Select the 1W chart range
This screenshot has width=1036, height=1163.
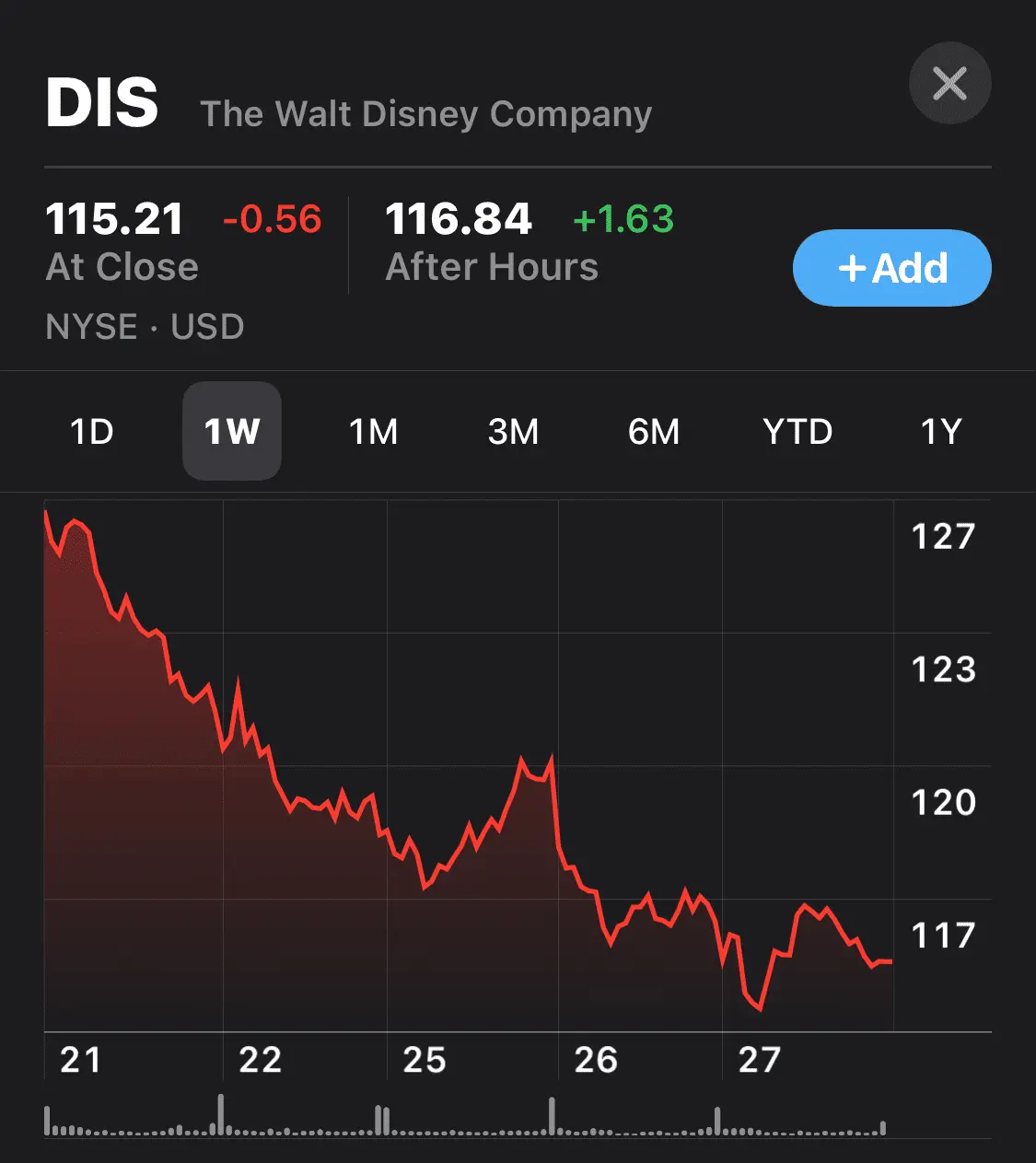(x=232, y=431)
